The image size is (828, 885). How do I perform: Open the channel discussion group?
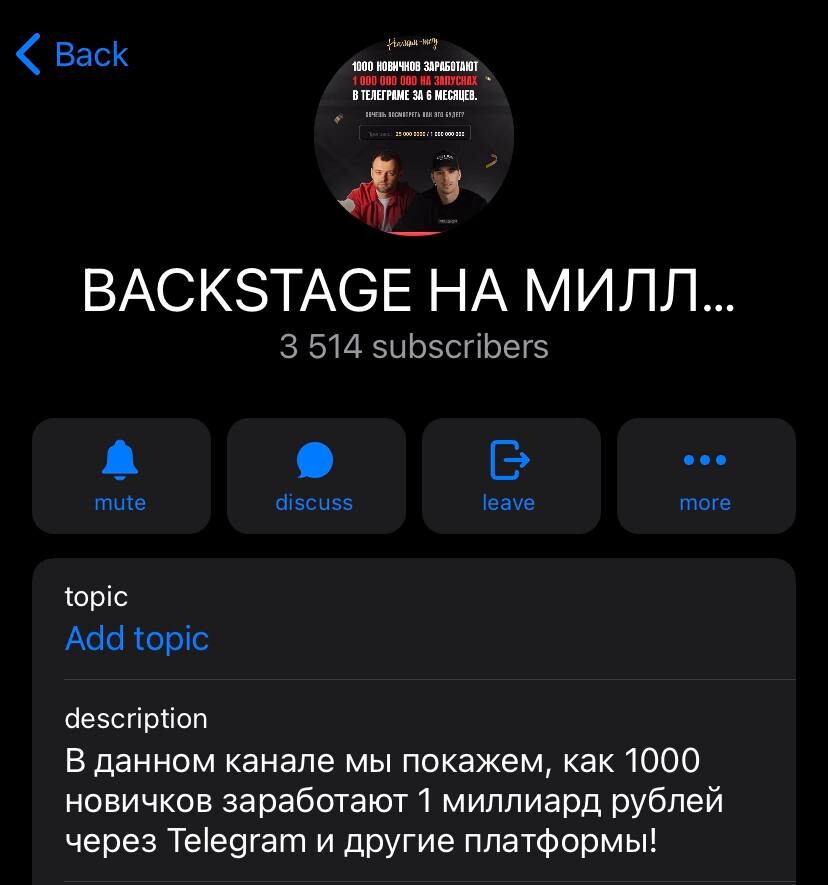pos(315,476)
